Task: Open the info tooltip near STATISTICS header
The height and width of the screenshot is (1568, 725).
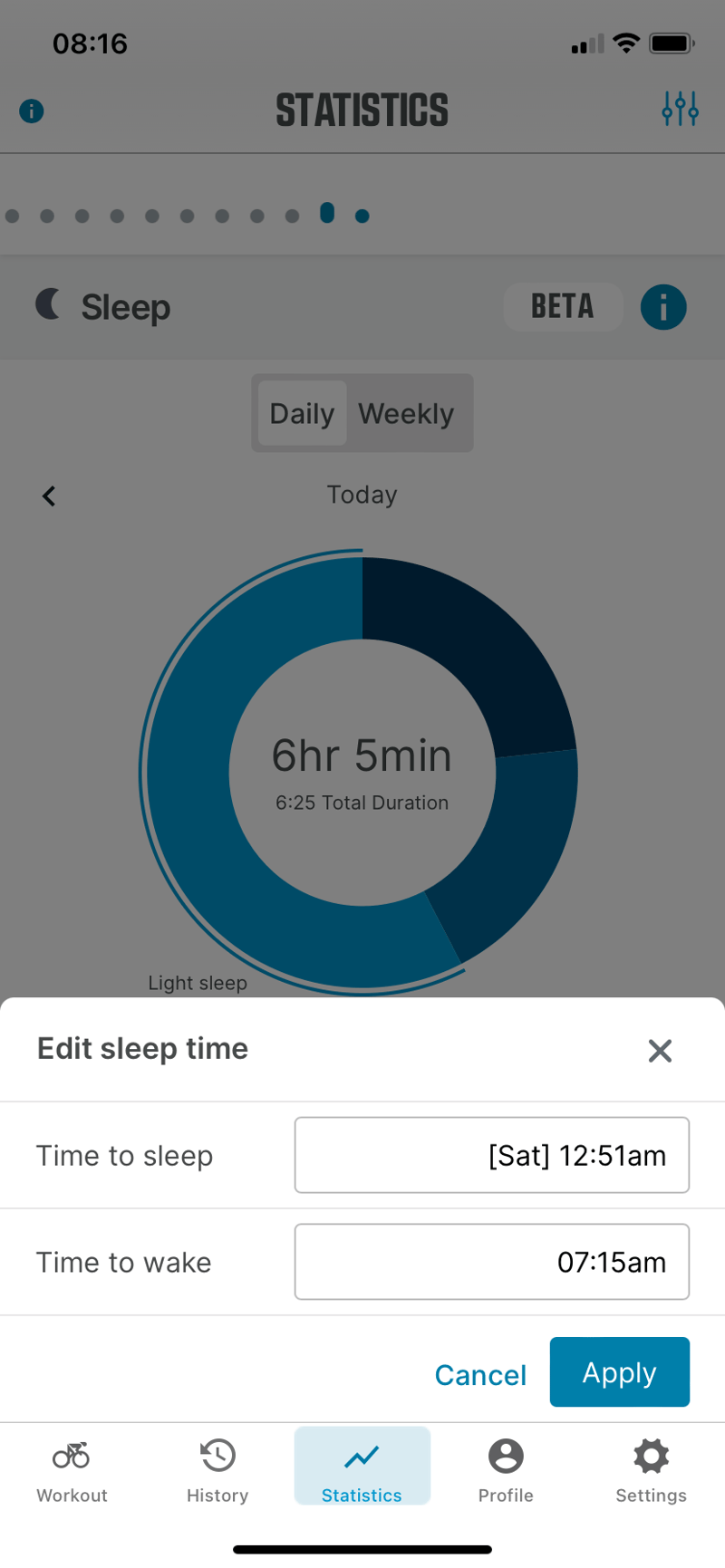Action: [31, 111]
